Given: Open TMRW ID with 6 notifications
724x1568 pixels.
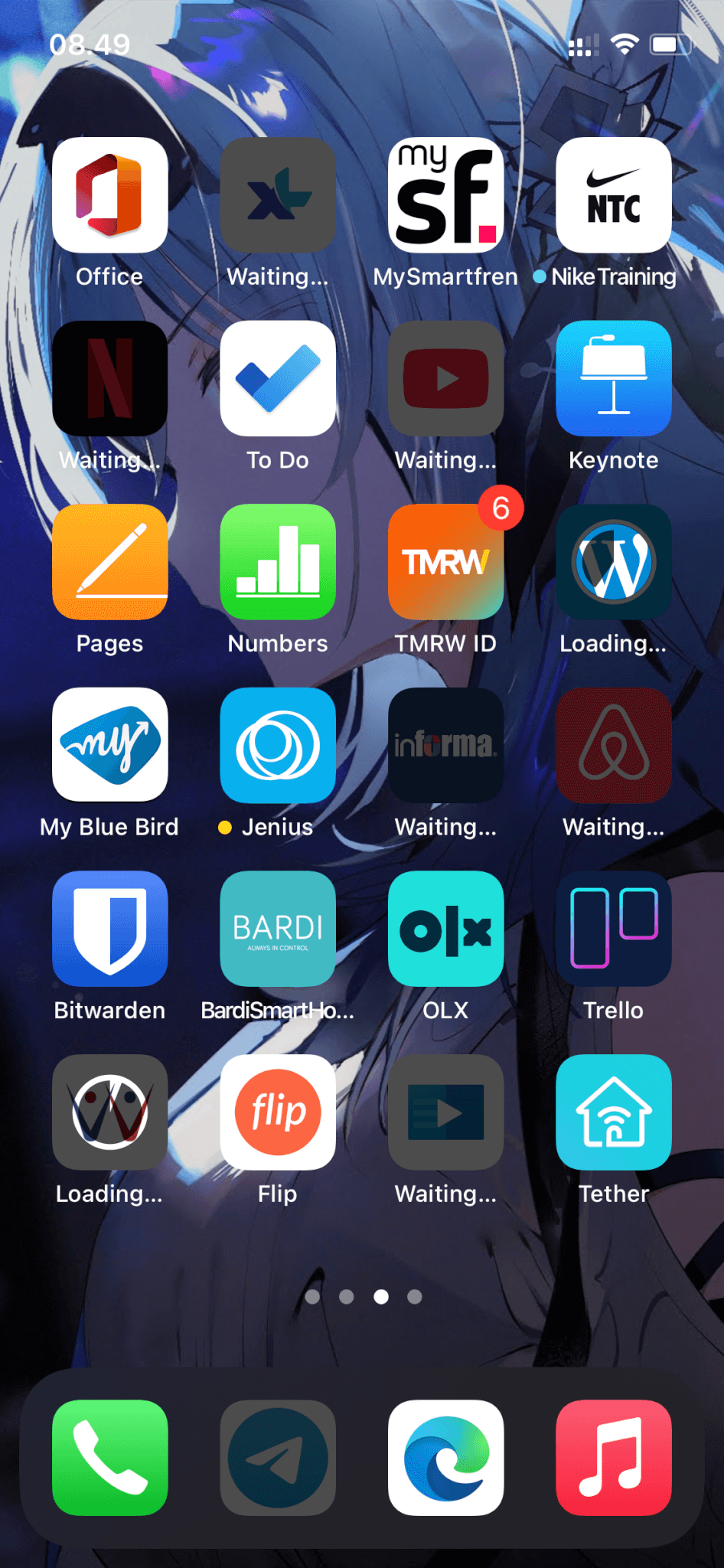Looking at the screenshot, I should pos(445,562).
